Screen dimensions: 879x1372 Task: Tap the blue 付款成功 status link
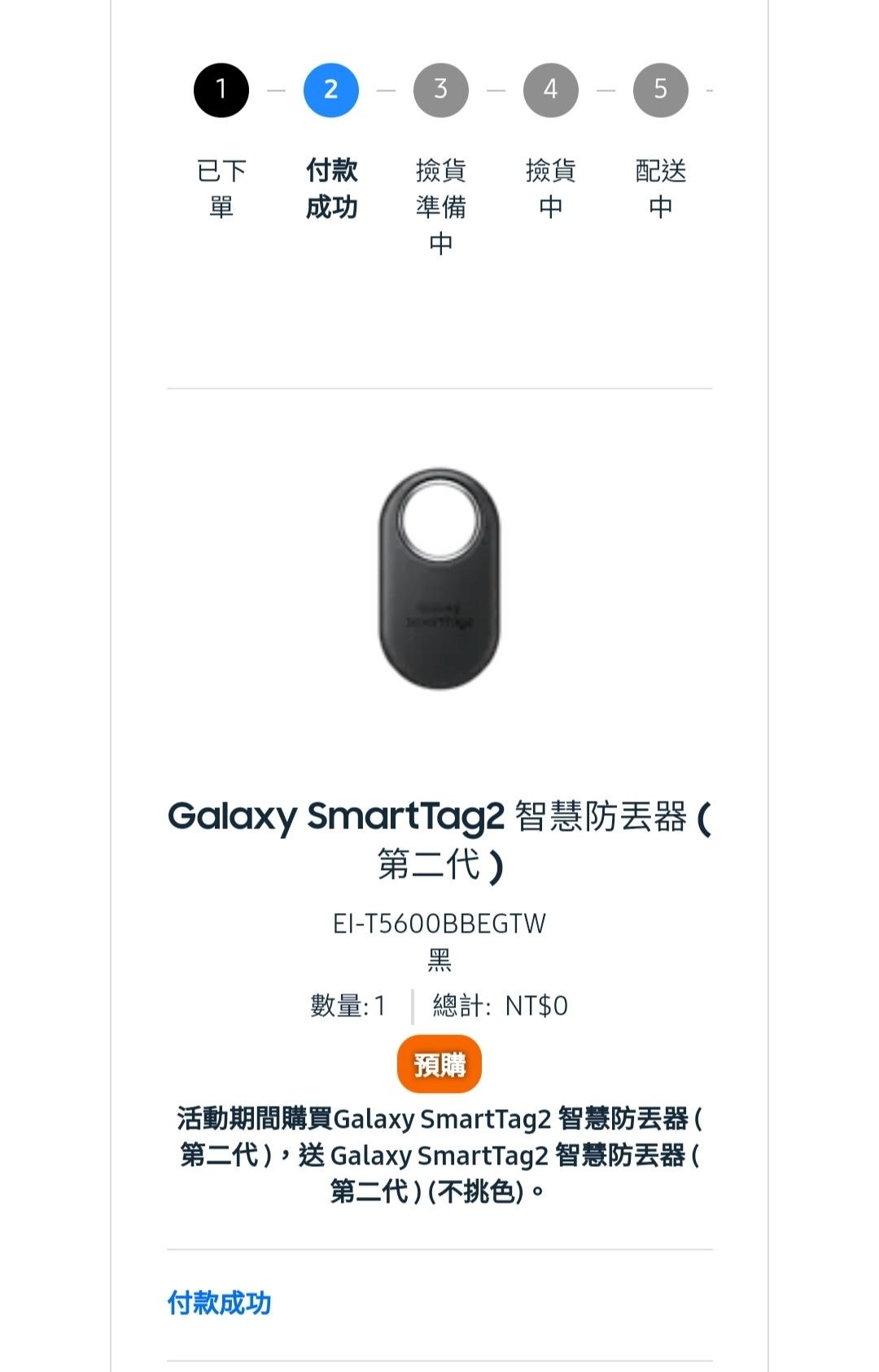(x=219, y=1303)
